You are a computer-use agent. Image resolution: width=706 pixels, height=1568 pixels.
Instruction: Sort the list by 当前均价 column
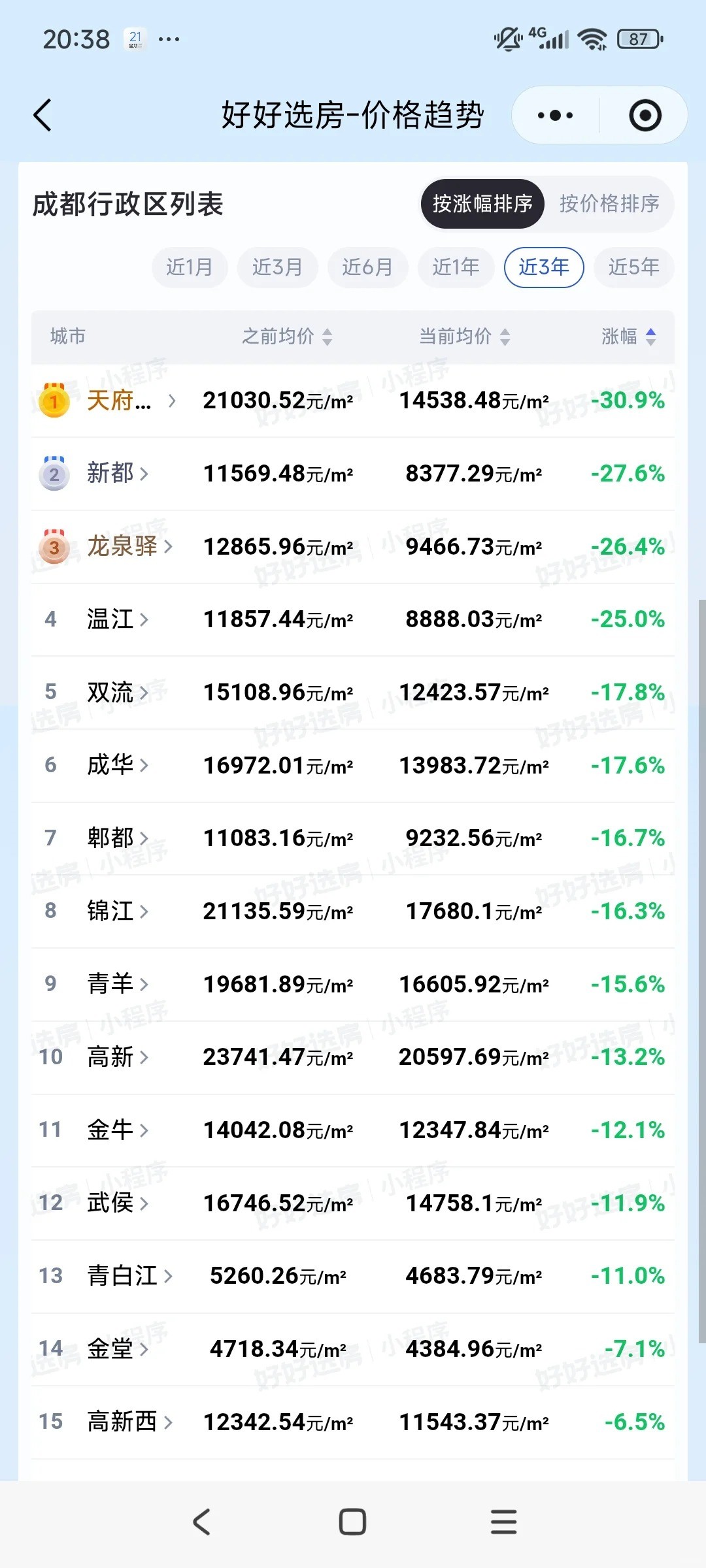tap(465, 336)
